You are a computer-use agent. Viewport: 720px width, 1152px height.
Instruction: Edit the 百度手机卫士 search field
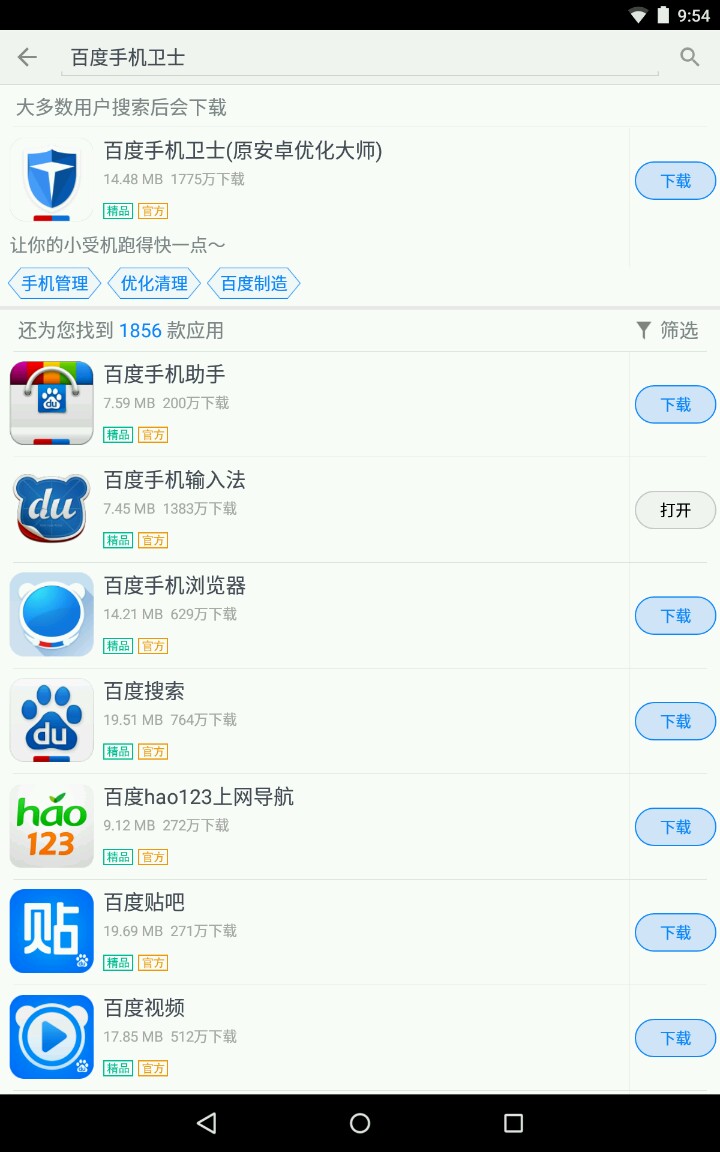(x=360, y=58)
